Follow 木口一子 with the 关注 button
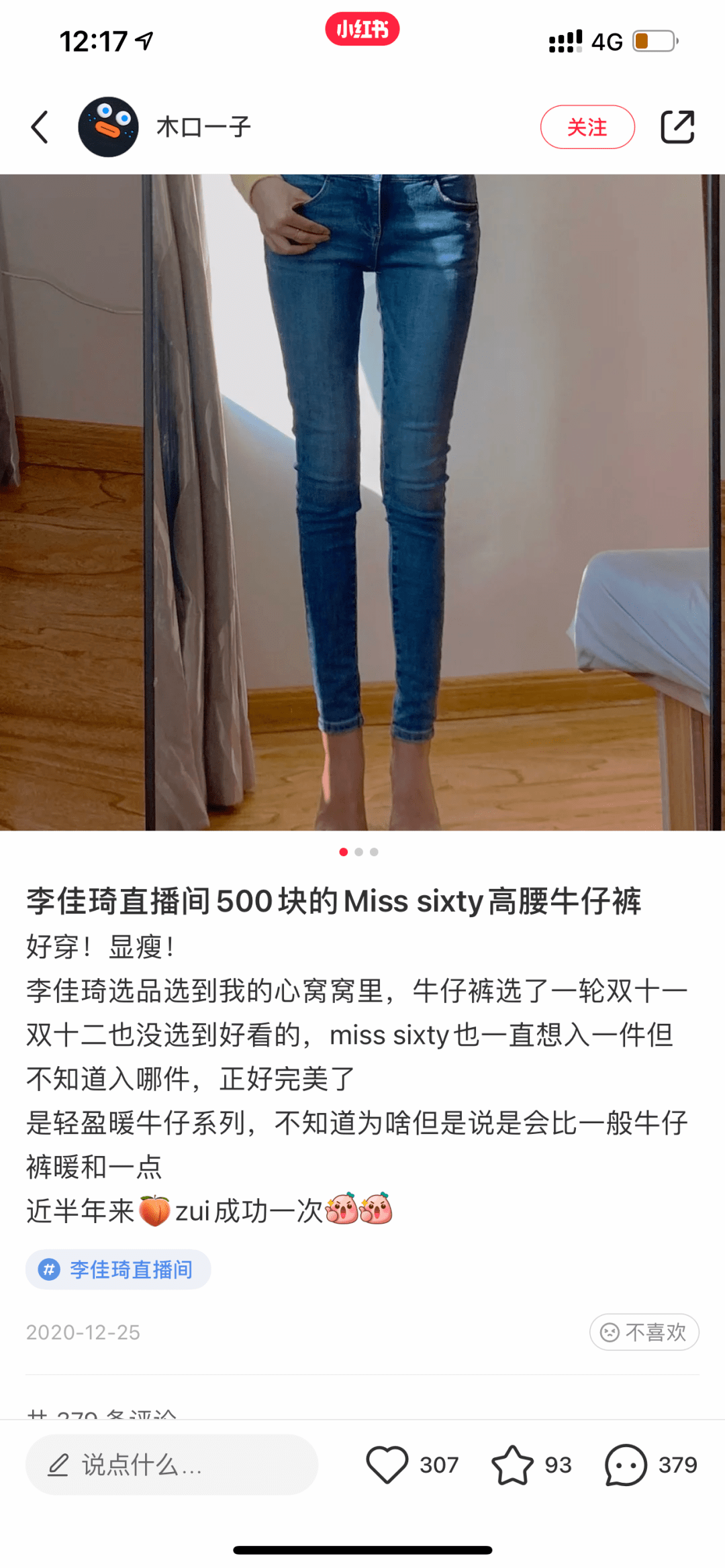725x1568 pixels. [x=587, y=127]
